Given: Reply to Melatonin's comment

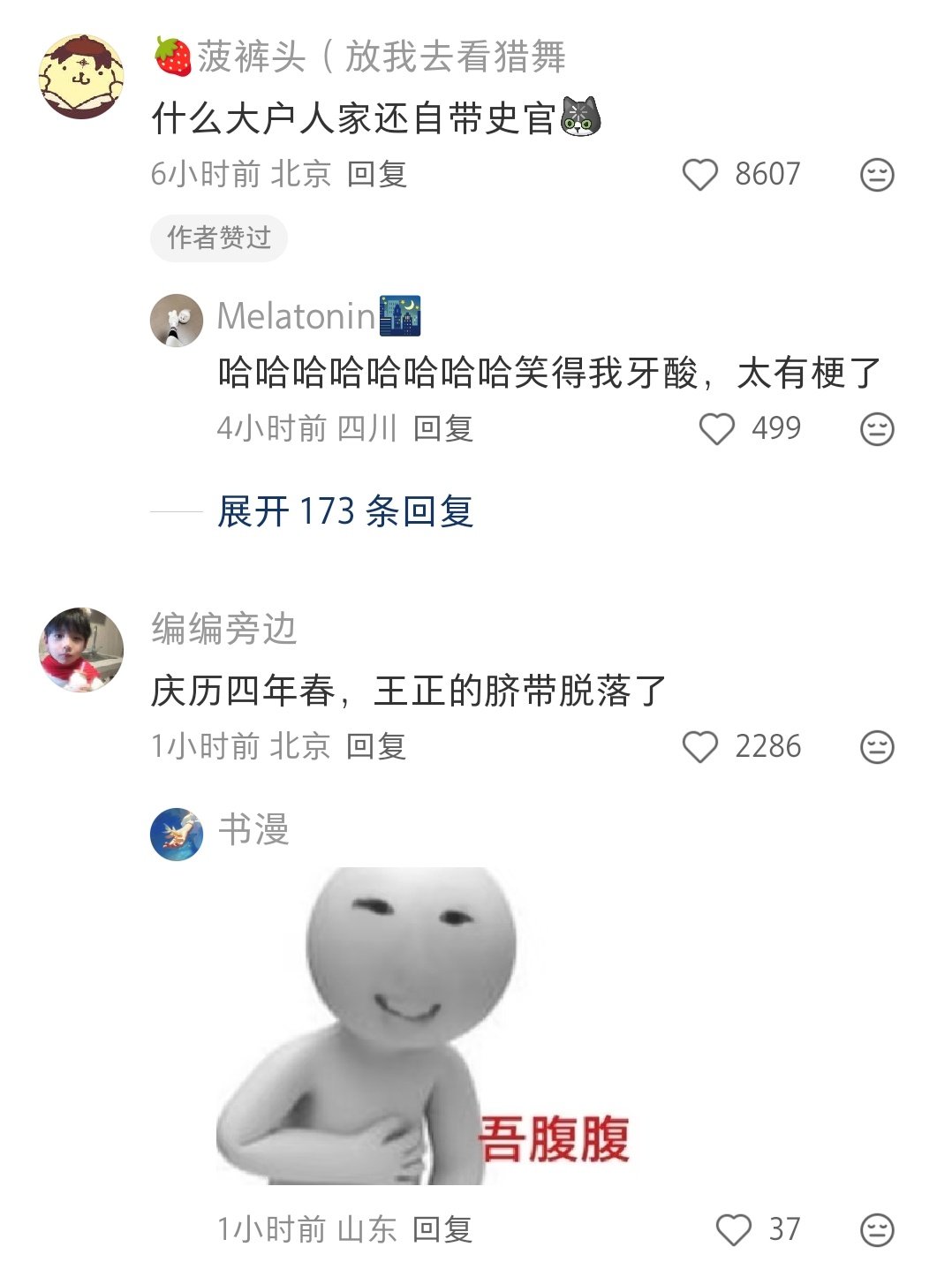Looking at the screenshot, I should pos(442,429).
